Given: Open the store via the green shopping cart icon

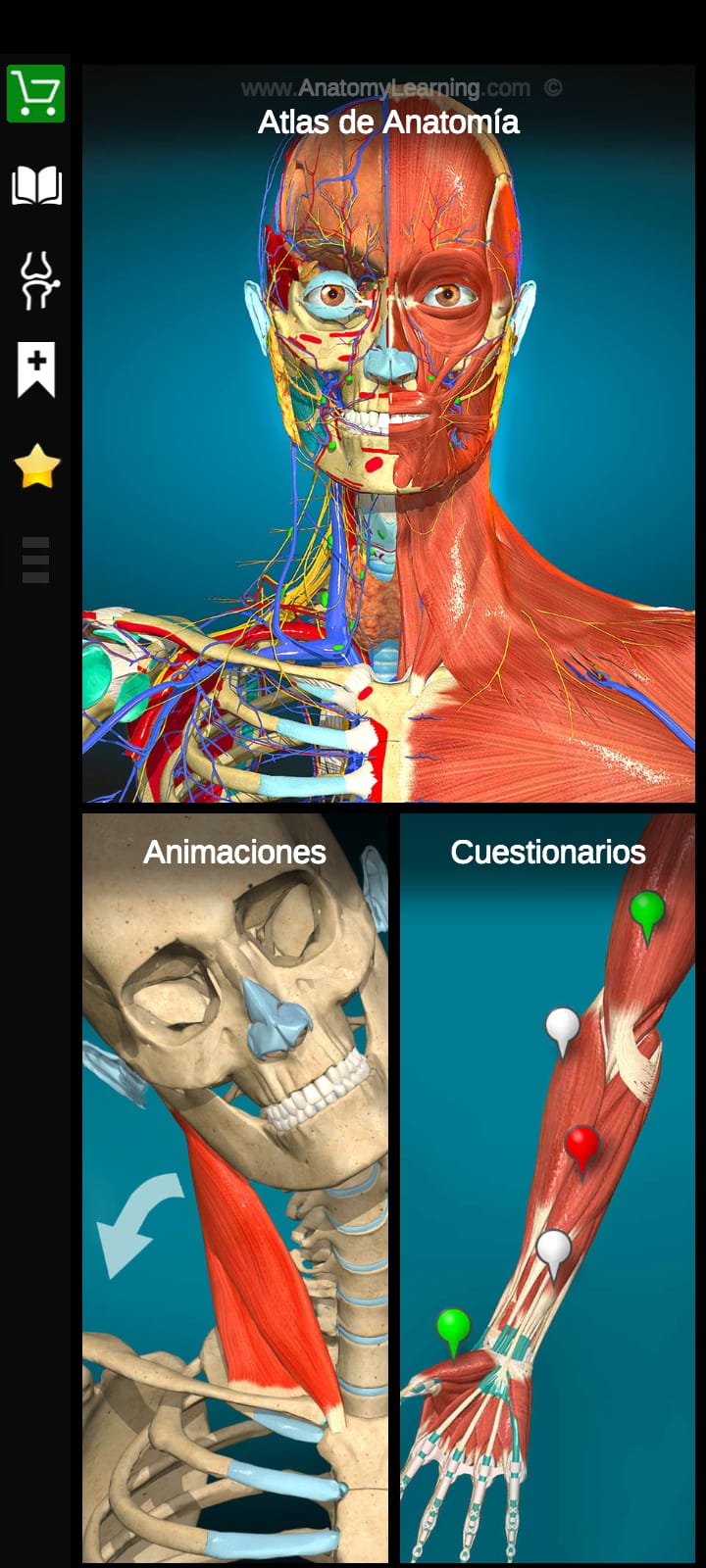Looking at the screenshot, I should point(35,92).
